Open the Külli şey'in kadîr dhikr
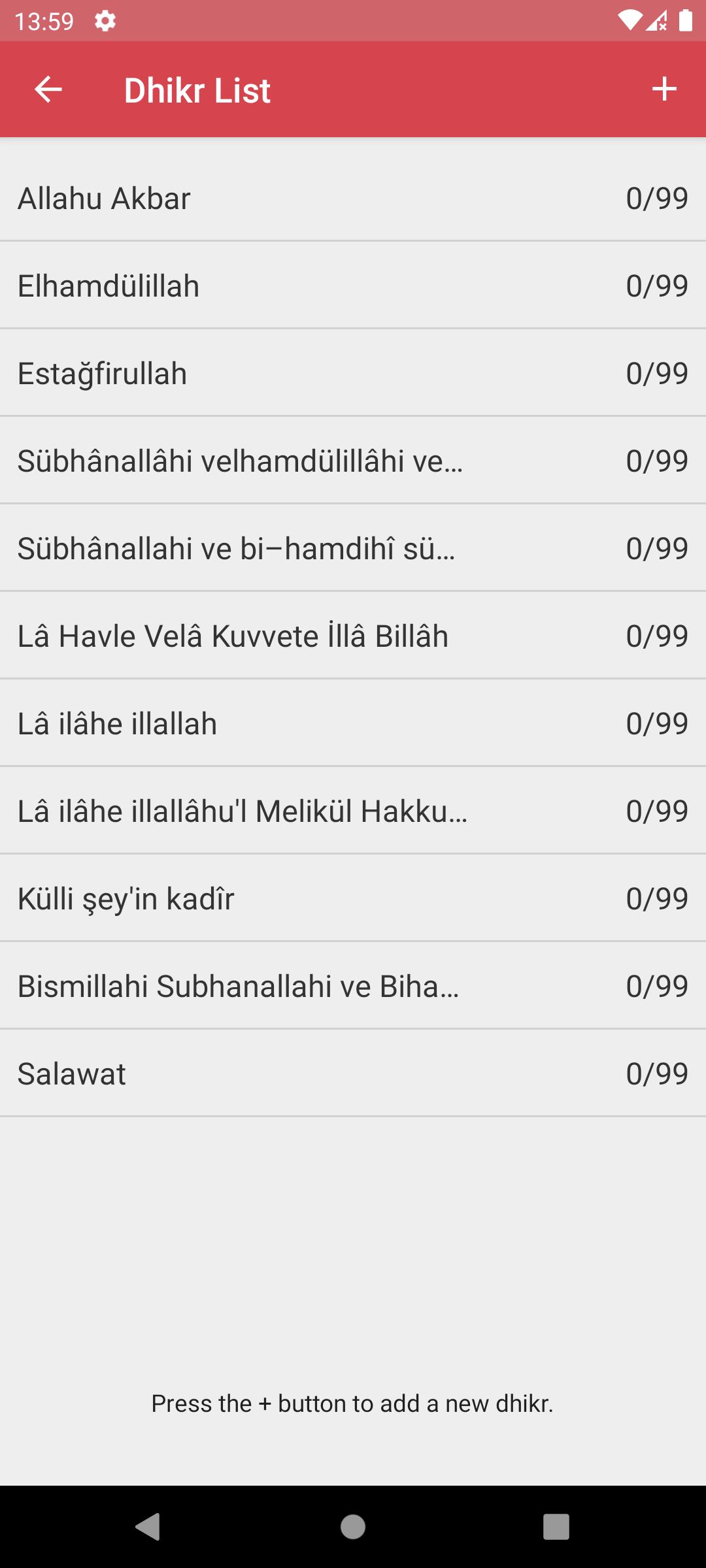 353,898
